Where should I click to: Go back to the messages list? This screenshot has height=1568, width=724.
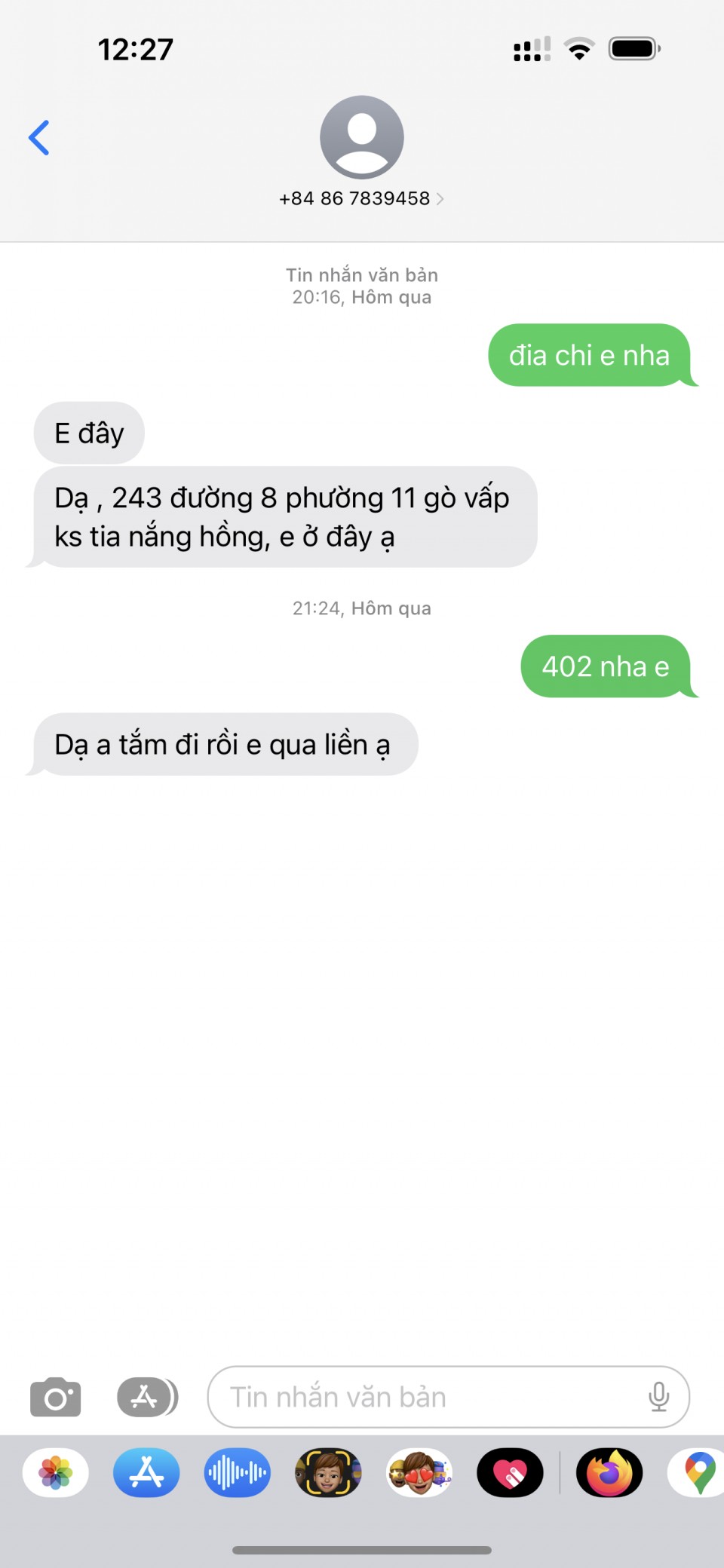(39, 138)
